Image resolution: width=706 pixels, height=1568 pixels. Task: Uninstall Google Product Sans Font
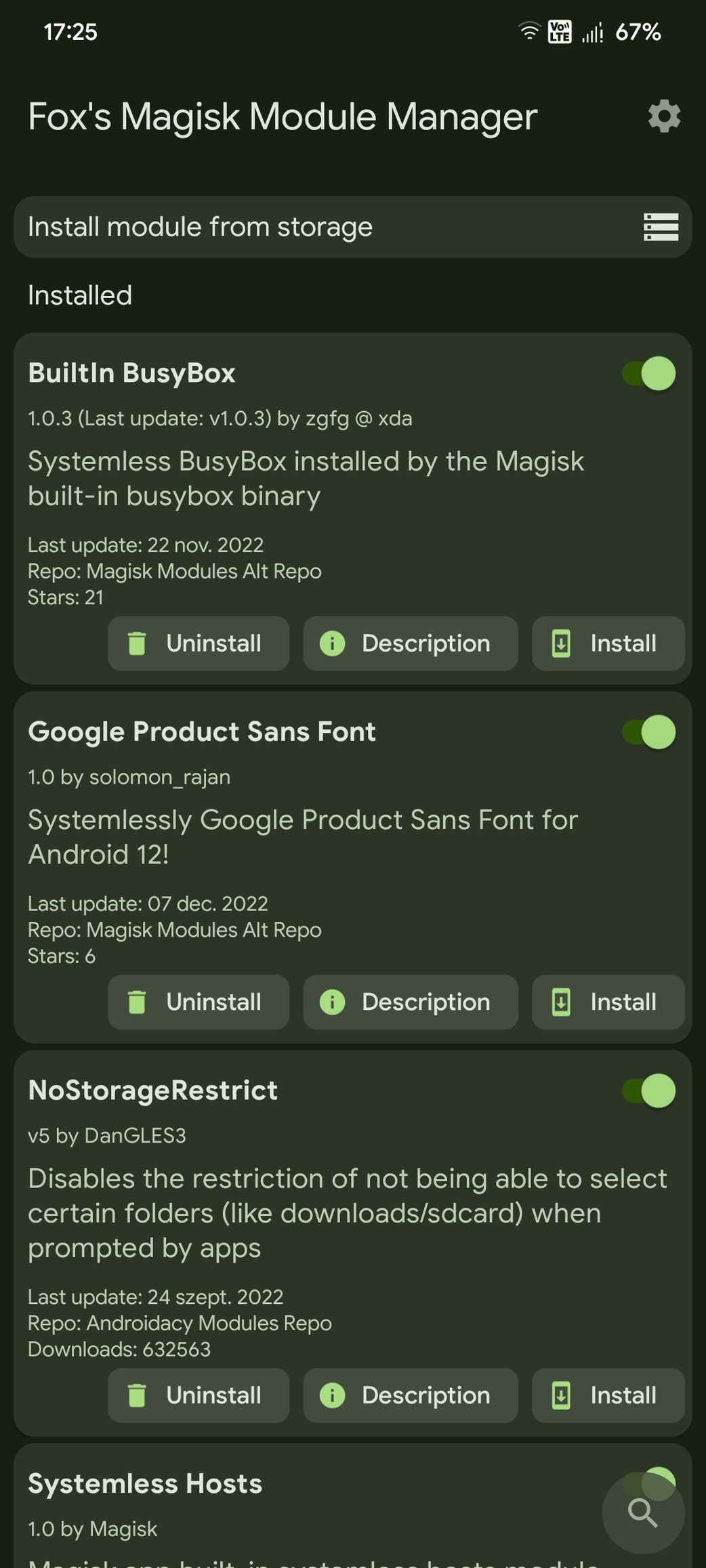(x=199, y=1002)
